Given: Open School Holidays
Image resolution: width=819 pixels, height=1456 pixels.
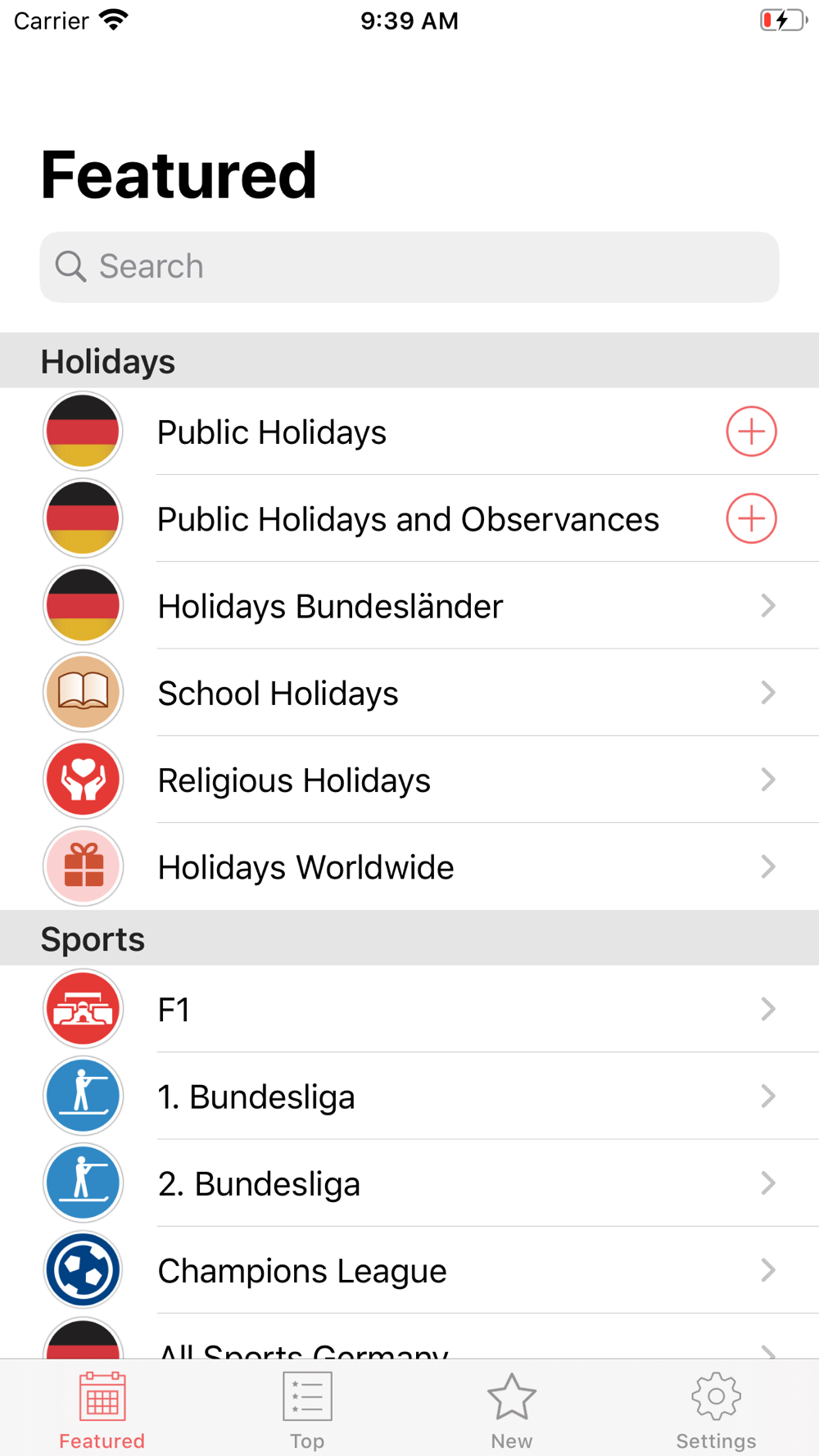Looking at the screenshot, I should pos(409,693).
